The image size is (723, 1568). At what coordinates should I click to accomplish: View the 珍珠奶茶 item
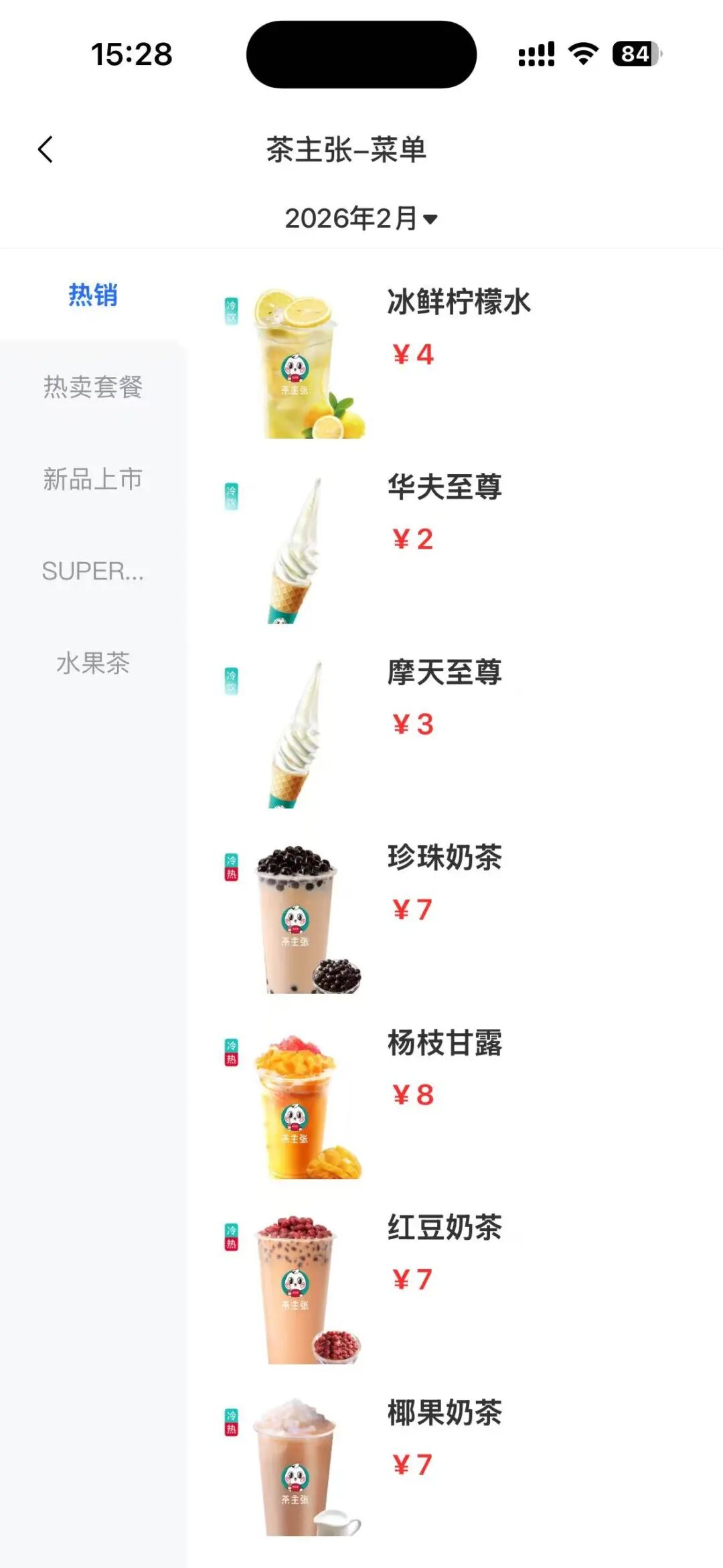(445, 858)
